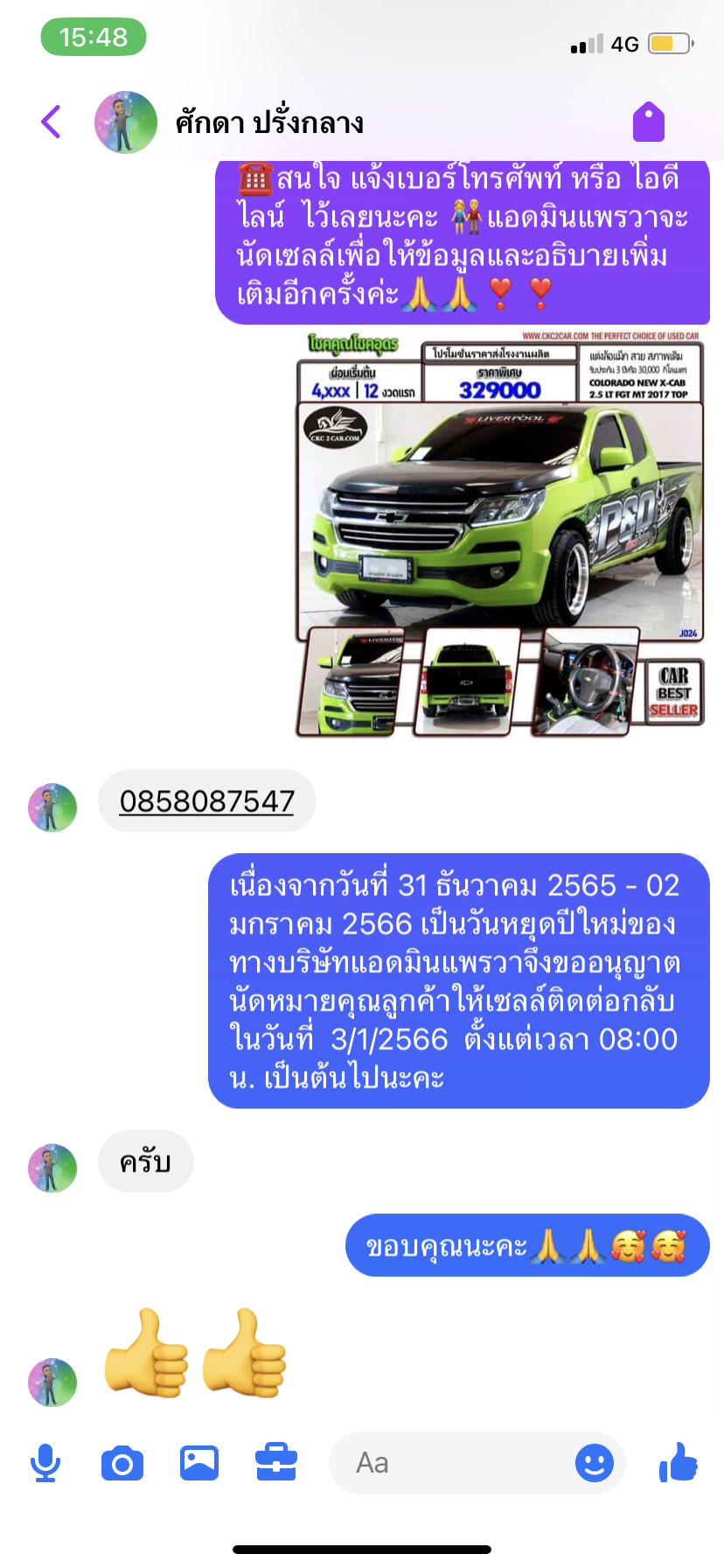This screenshot has width=724, height=1568.
Task: Record a voice message with the microphone
Action: pos(45,1463)
